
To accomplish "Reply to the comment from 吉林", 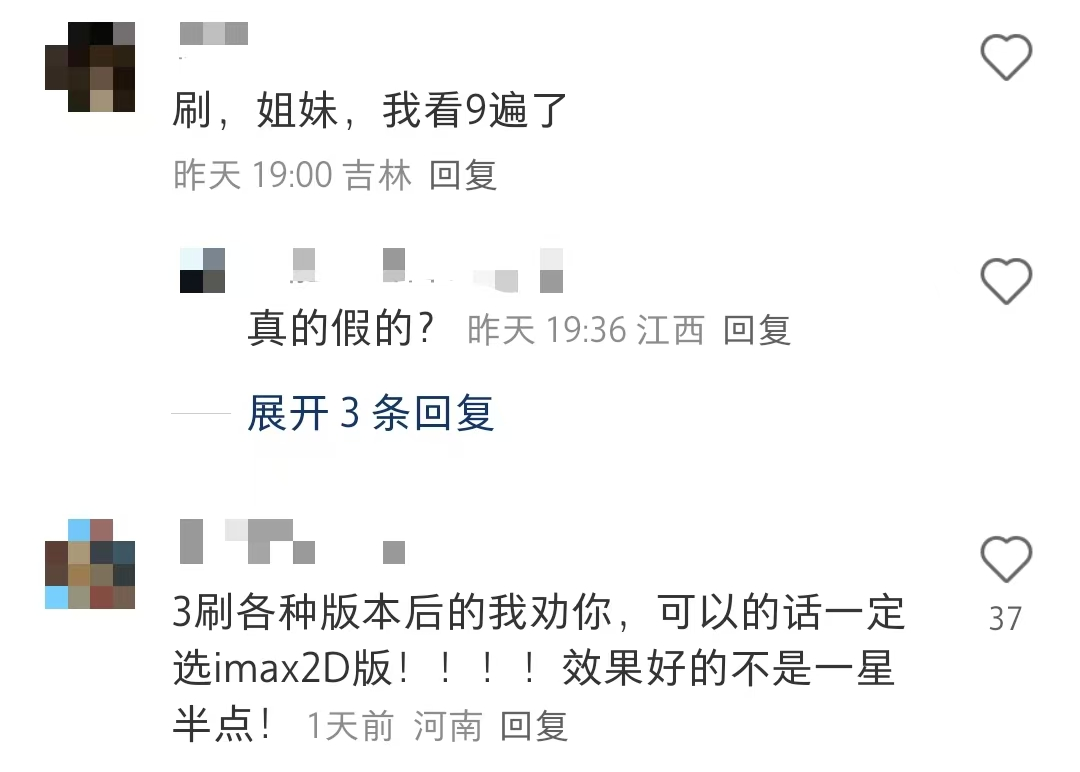I will pos(463,176).
